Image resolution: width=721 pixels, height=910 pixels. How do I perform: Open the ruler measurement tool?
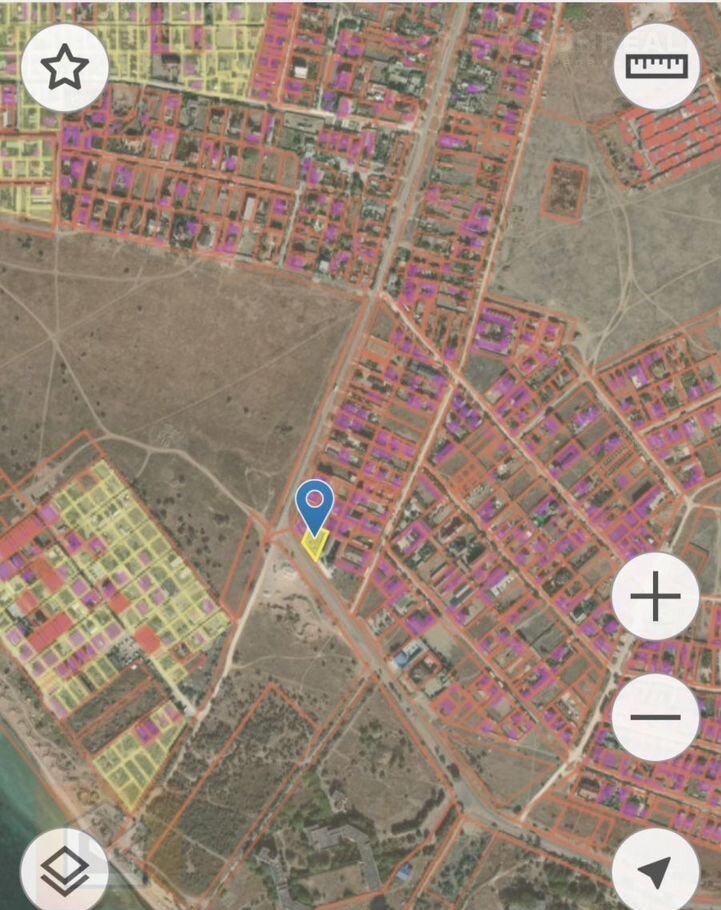click(657, 67)
